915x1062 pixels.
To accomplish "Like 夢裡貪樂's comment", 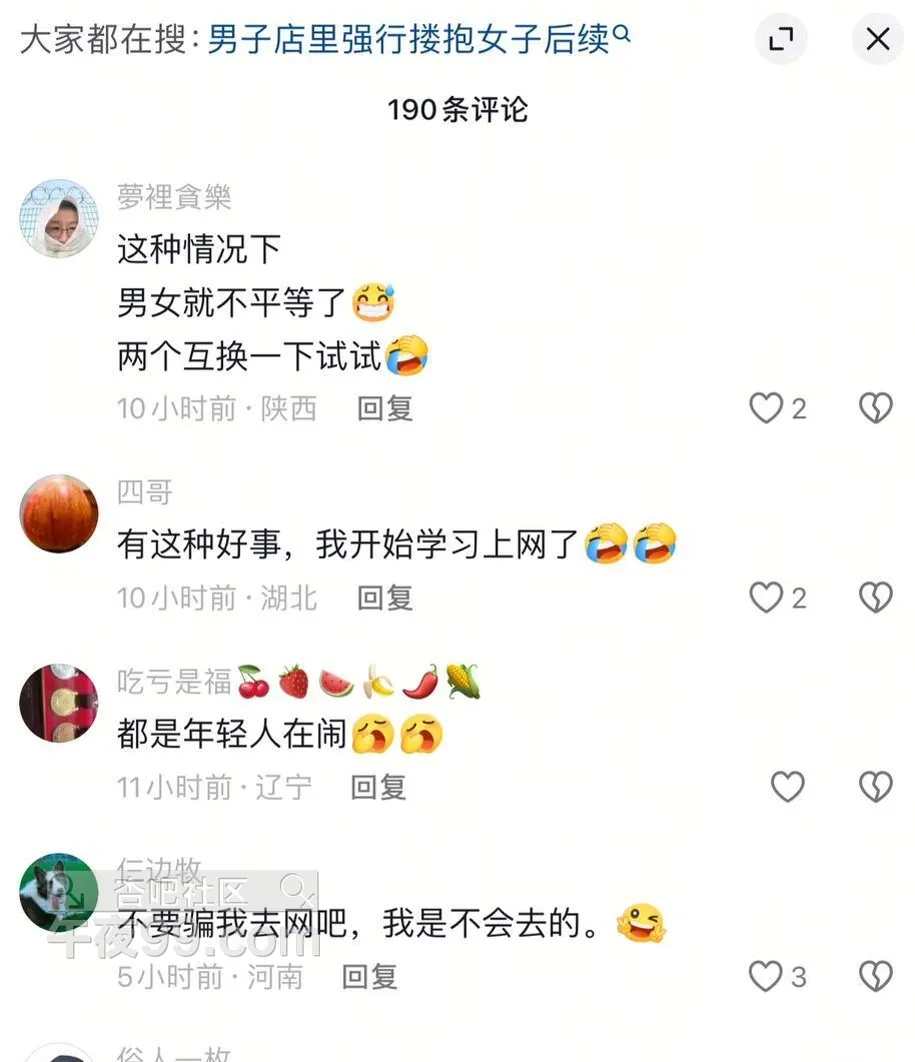I will point(766,408).
